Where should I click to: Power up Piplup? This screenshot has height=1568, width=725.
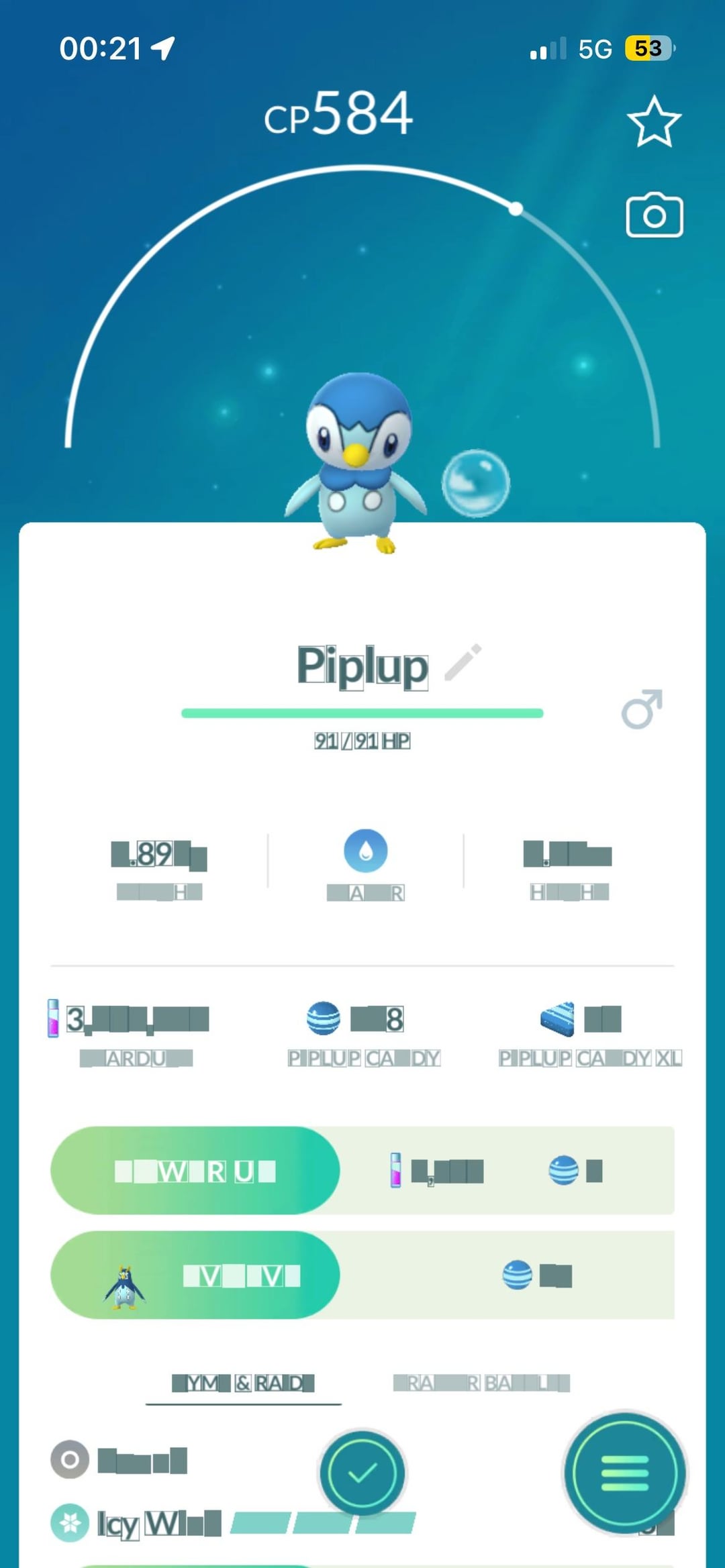195,1171
